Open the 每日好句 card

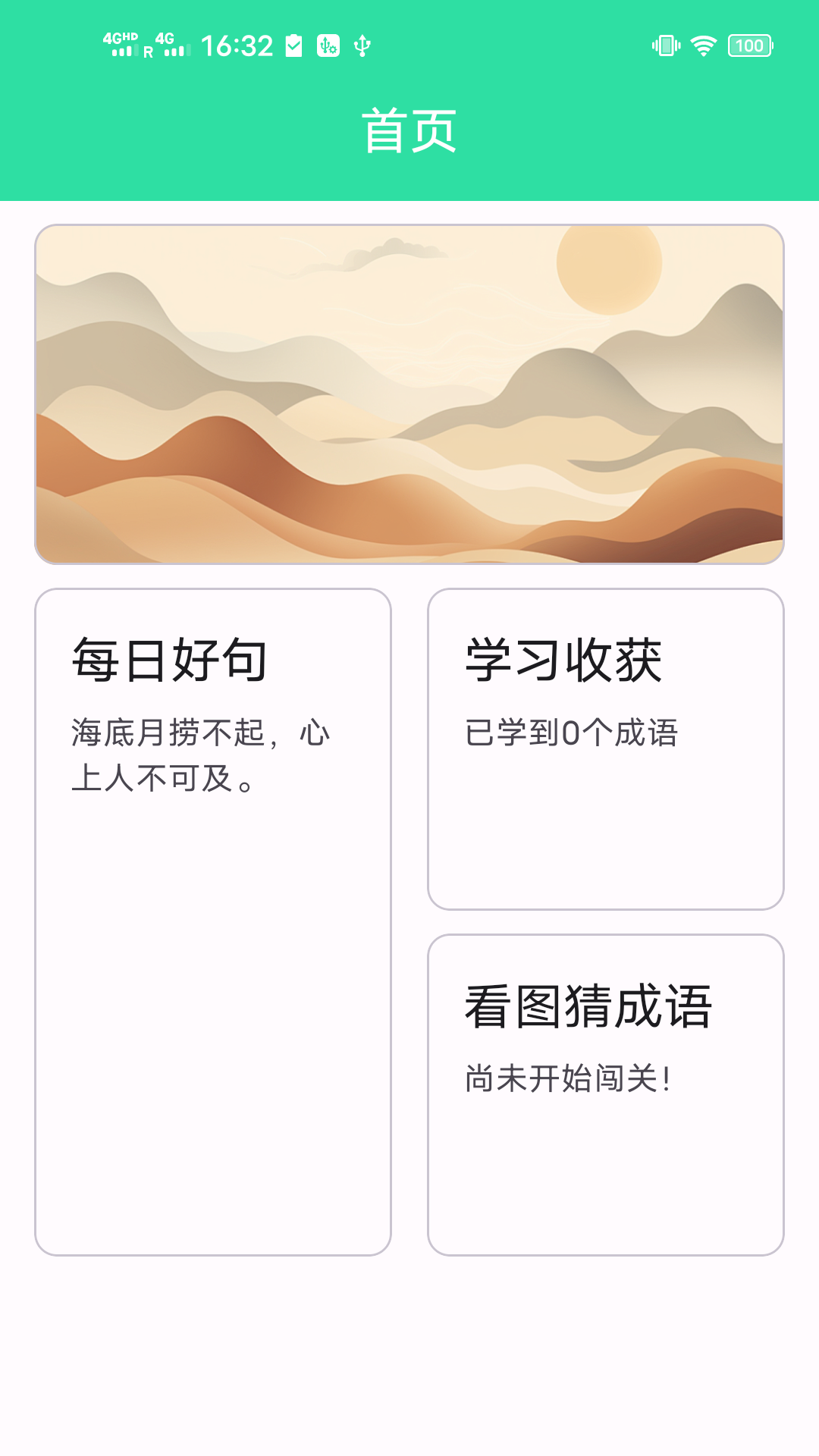(x=213, y=921)
